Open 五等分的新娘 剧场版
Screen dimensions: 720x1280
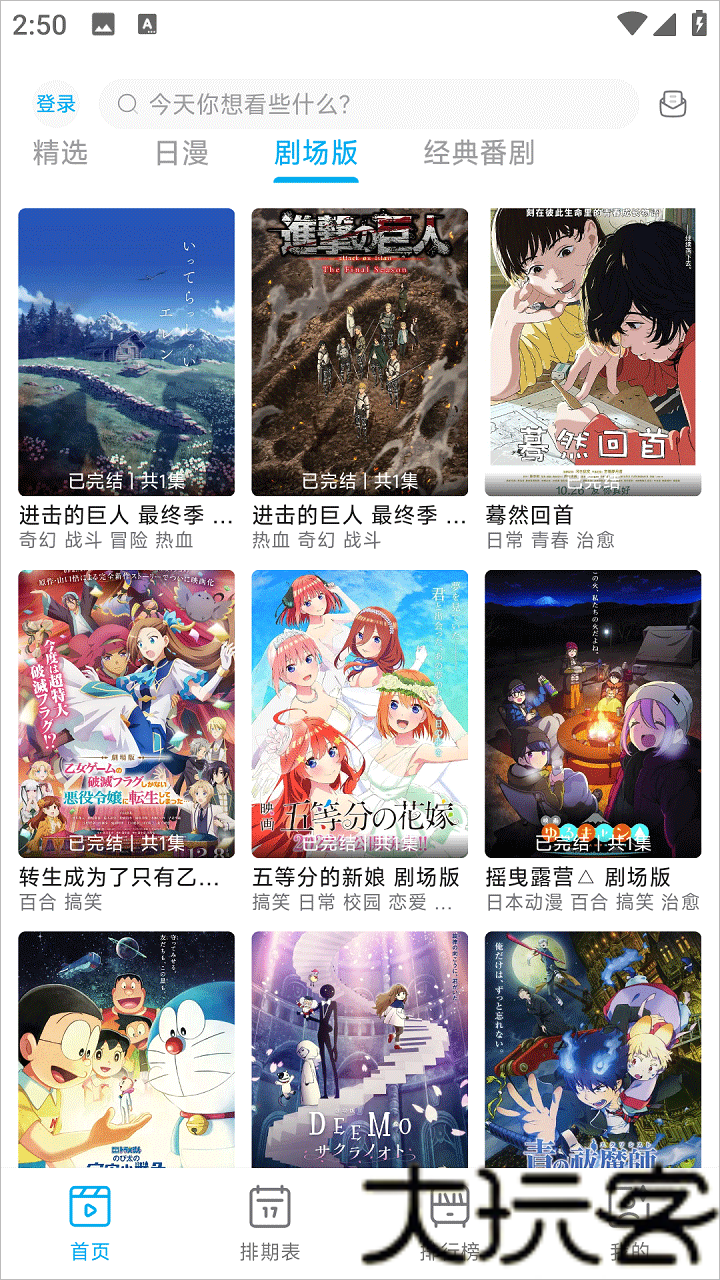[360, 741]
